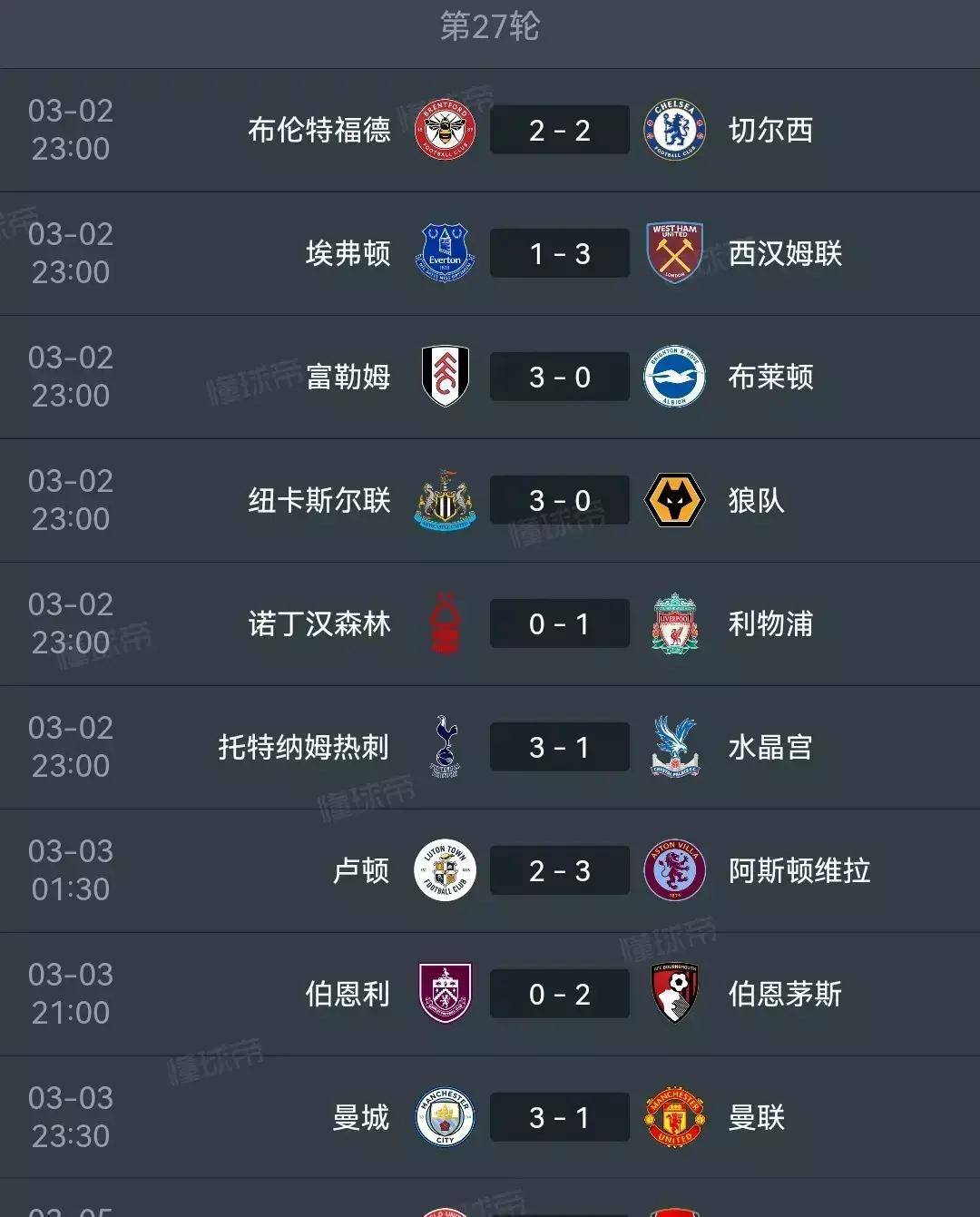Screen dimensions: 980x1217
Task: Select the Newcastle vs Wolves 3-0 match
Action: [x=559, y=500]
